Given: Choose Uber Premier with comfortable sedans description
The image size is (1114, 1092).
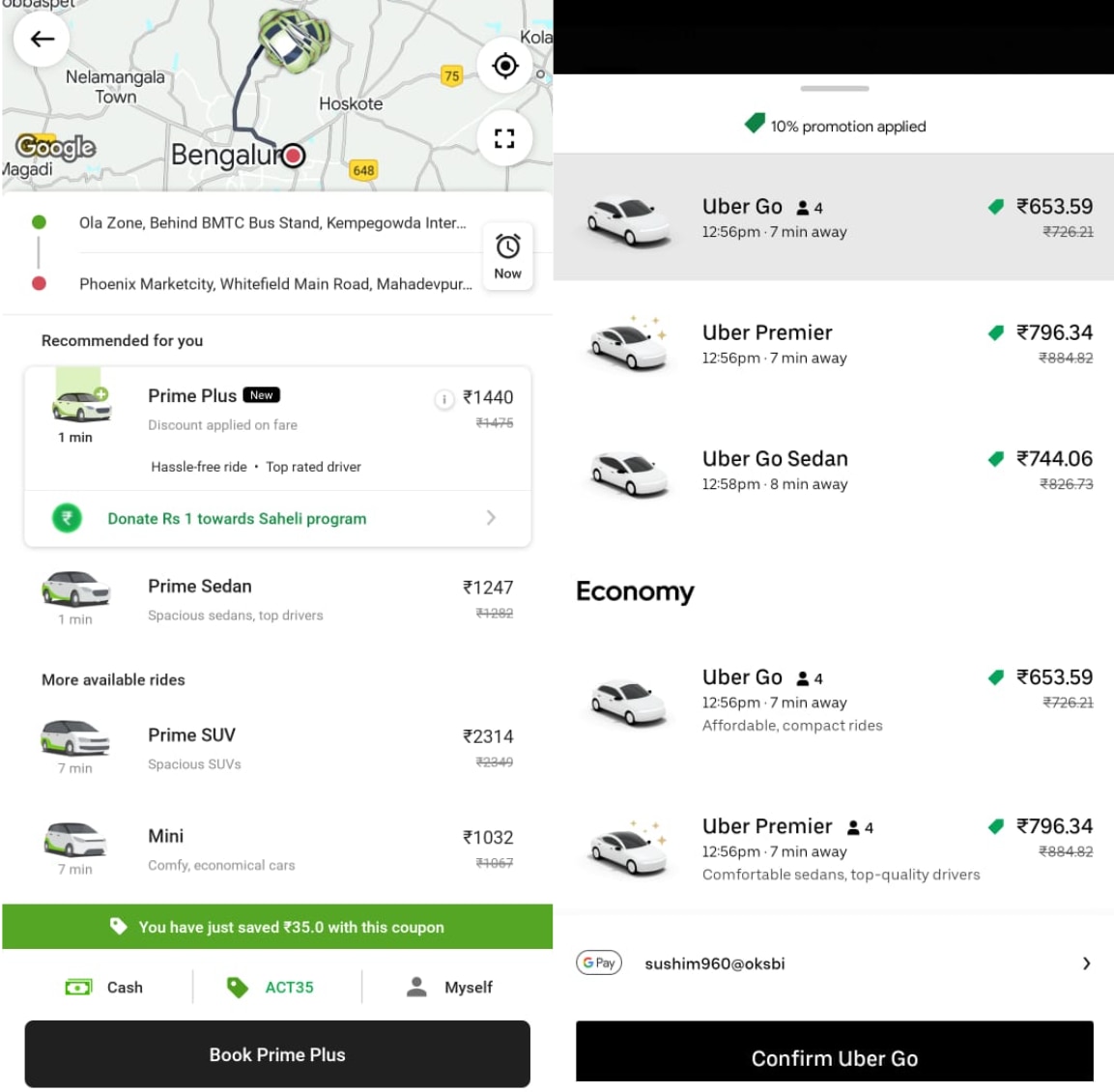Looking at the screenshot, I should pos(833,848).
